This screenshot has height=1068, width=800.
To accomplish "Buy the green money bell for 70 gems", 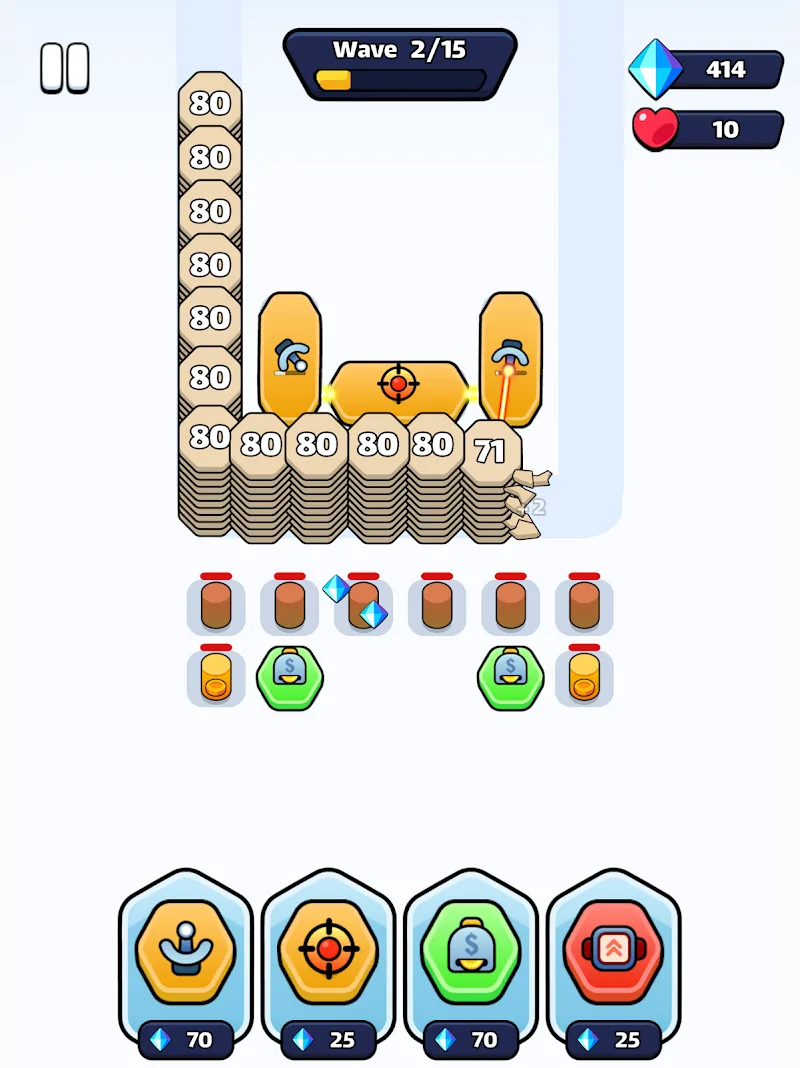I will 470,955.
